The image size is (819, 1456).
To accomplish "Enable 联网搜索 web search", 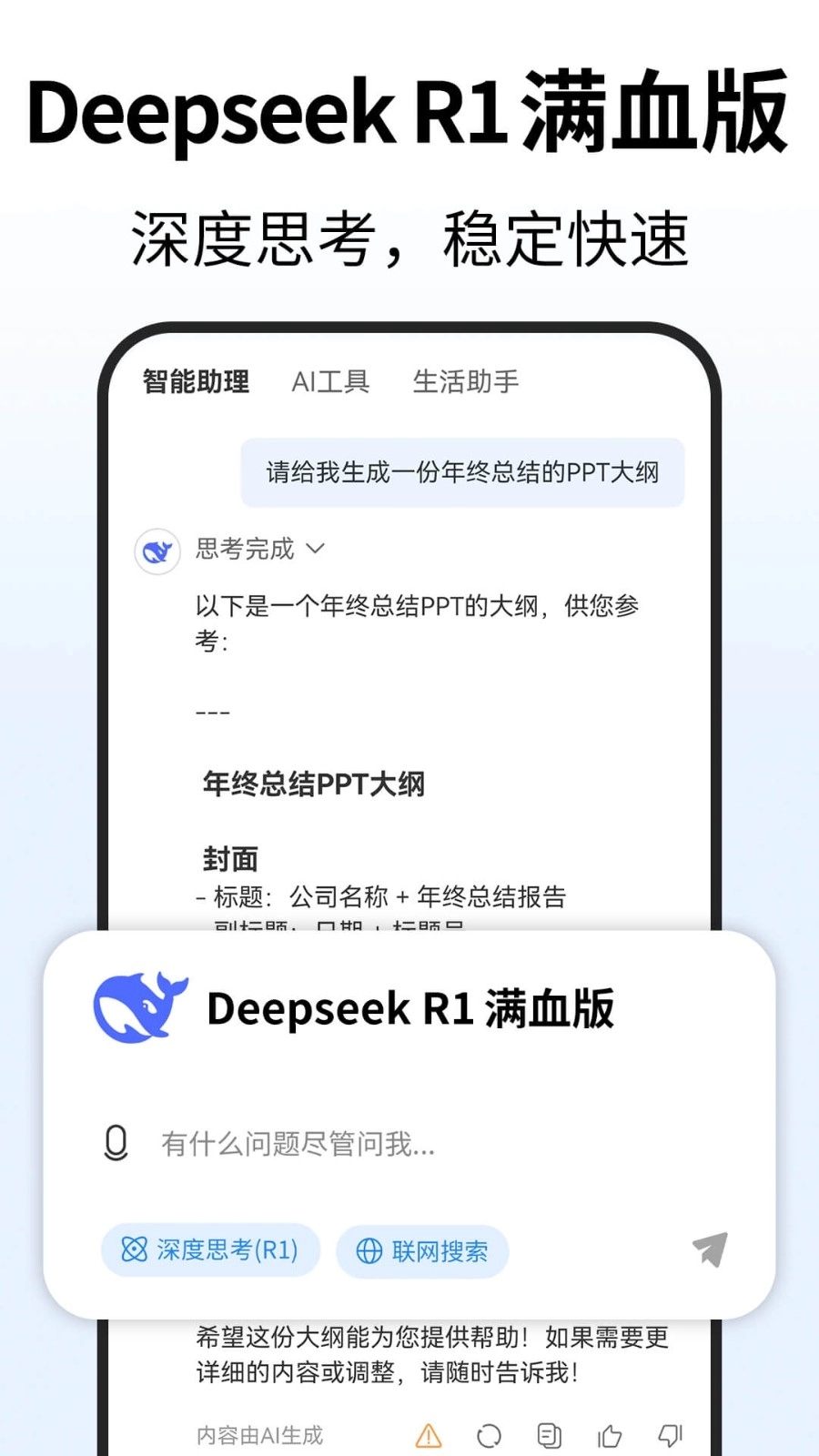I will 421,1251.
